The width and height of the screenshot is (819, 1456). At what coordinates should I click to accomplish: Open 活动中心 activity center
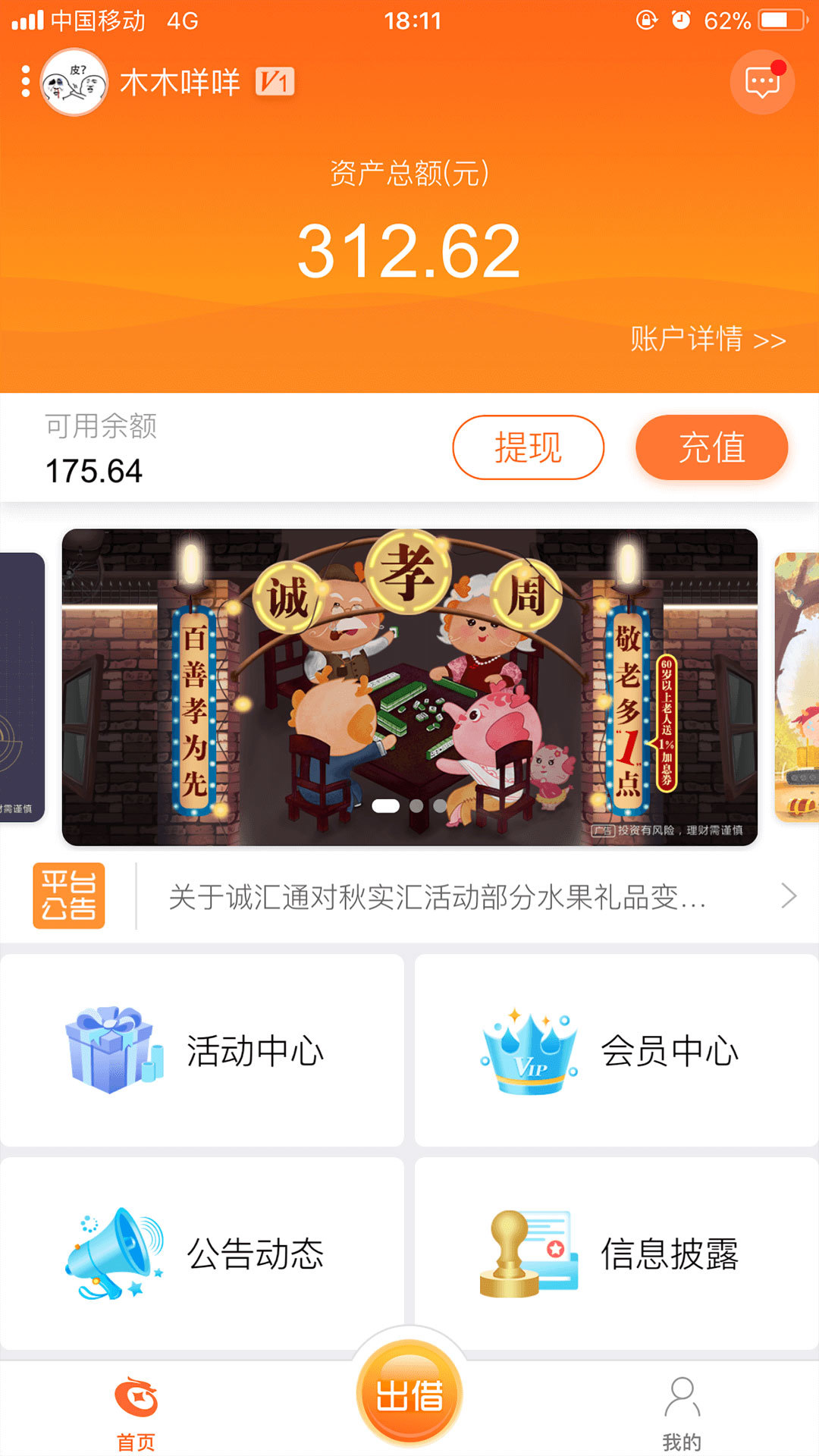(x=202, y=1050)
